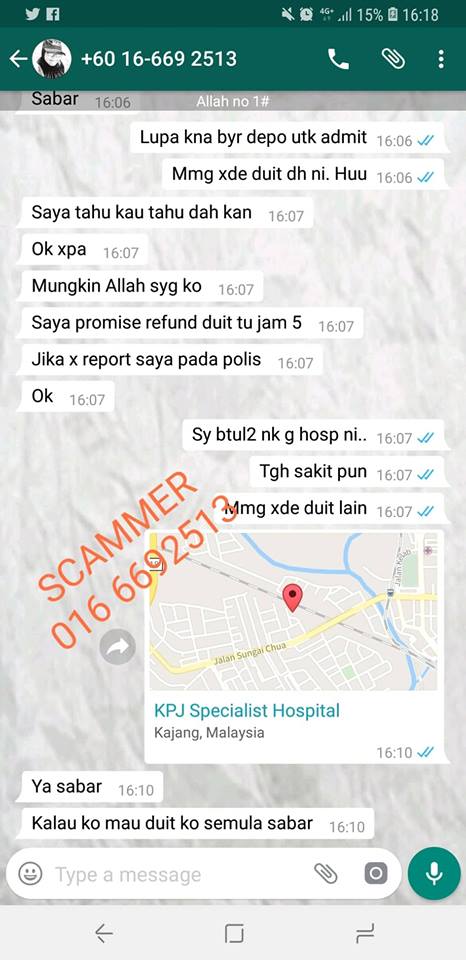466x960 pixels.
Task: Tap the microphone to record voice message
Action: tap(434, 874)
